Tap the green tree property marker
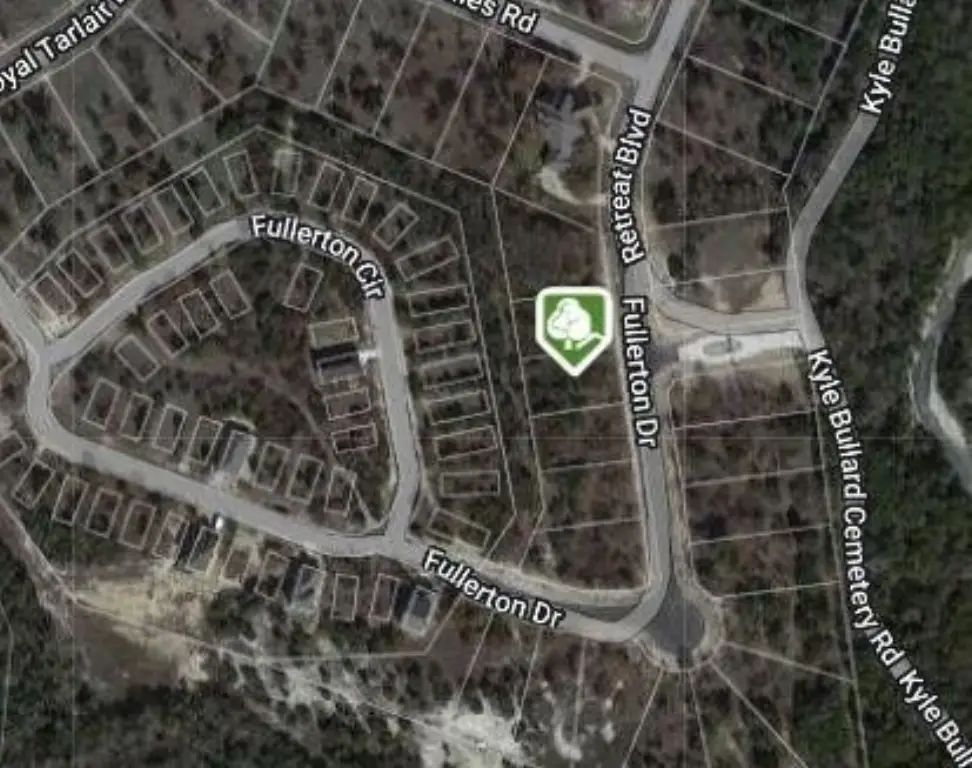972x768 pixels. 573,328
